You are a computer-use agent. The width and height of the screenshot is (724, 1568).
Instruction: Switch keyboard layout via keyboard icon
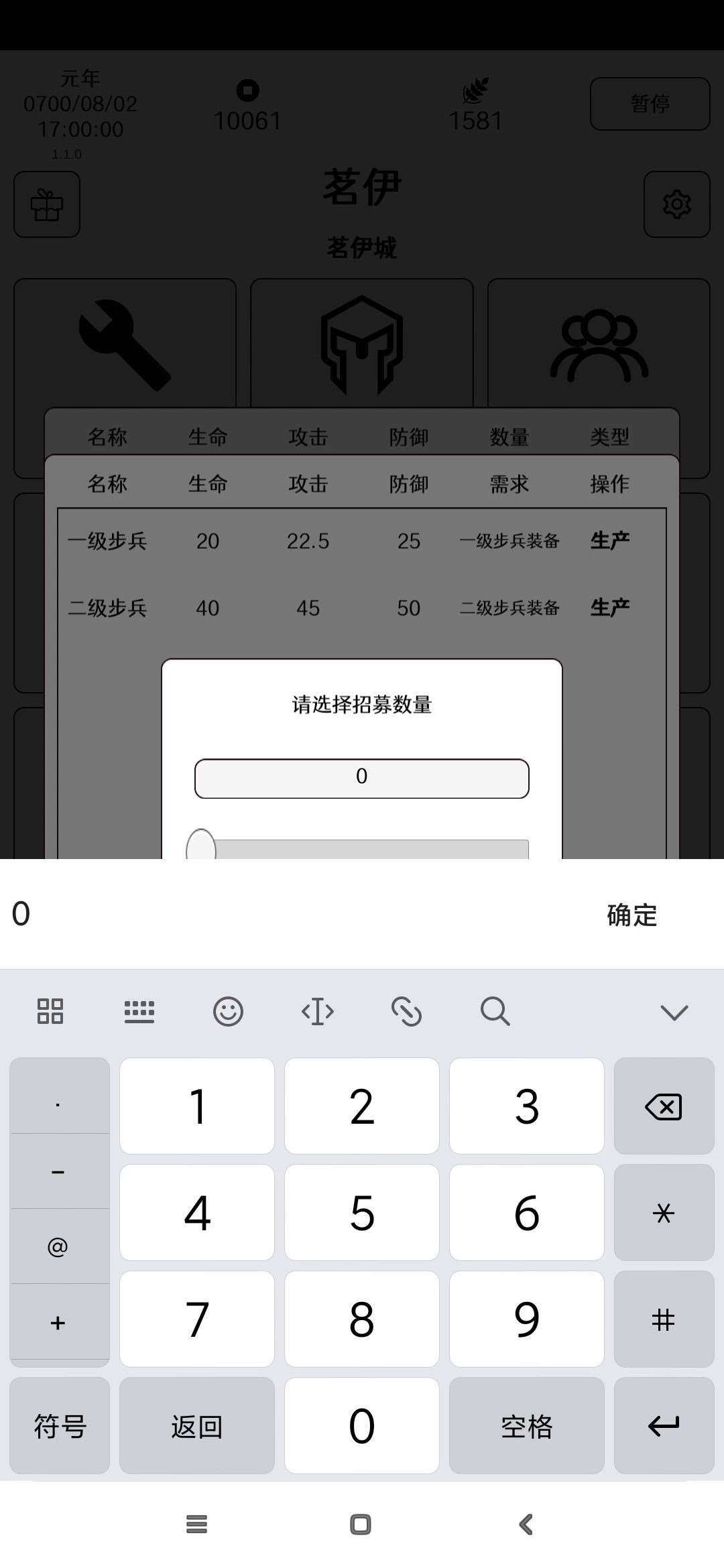tap(139, 1012)
